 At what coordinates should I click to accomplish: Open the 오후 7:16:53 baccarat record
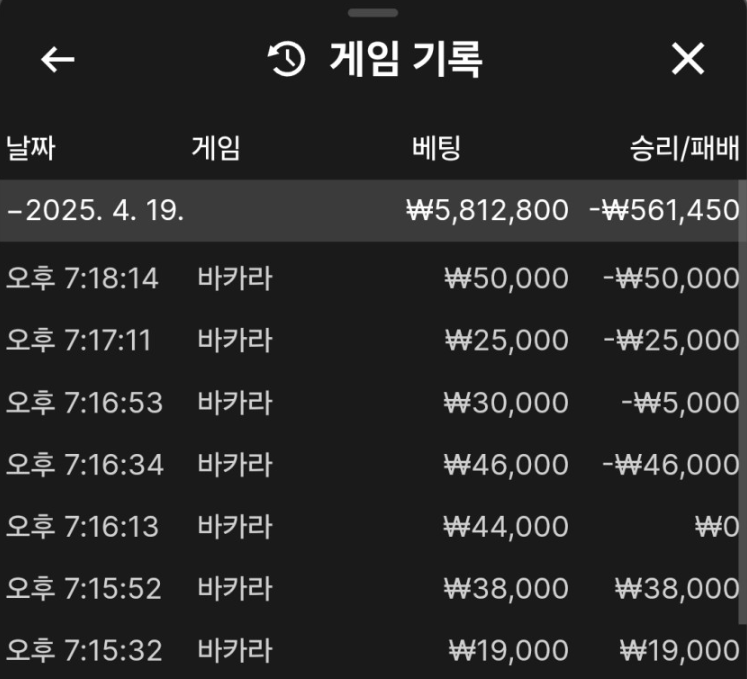370,403
